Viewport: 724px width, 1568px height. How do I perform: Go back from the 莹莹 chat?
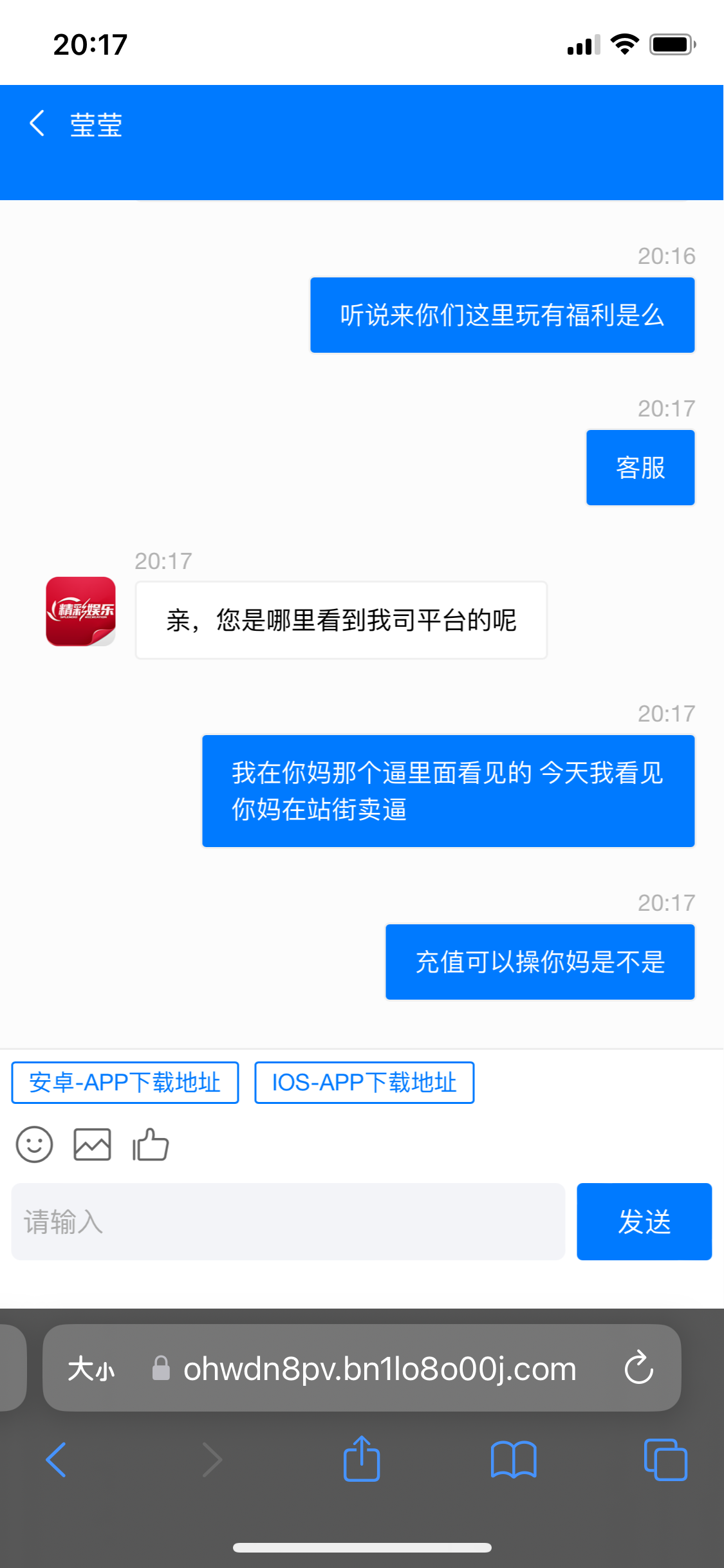click(37, 123)
